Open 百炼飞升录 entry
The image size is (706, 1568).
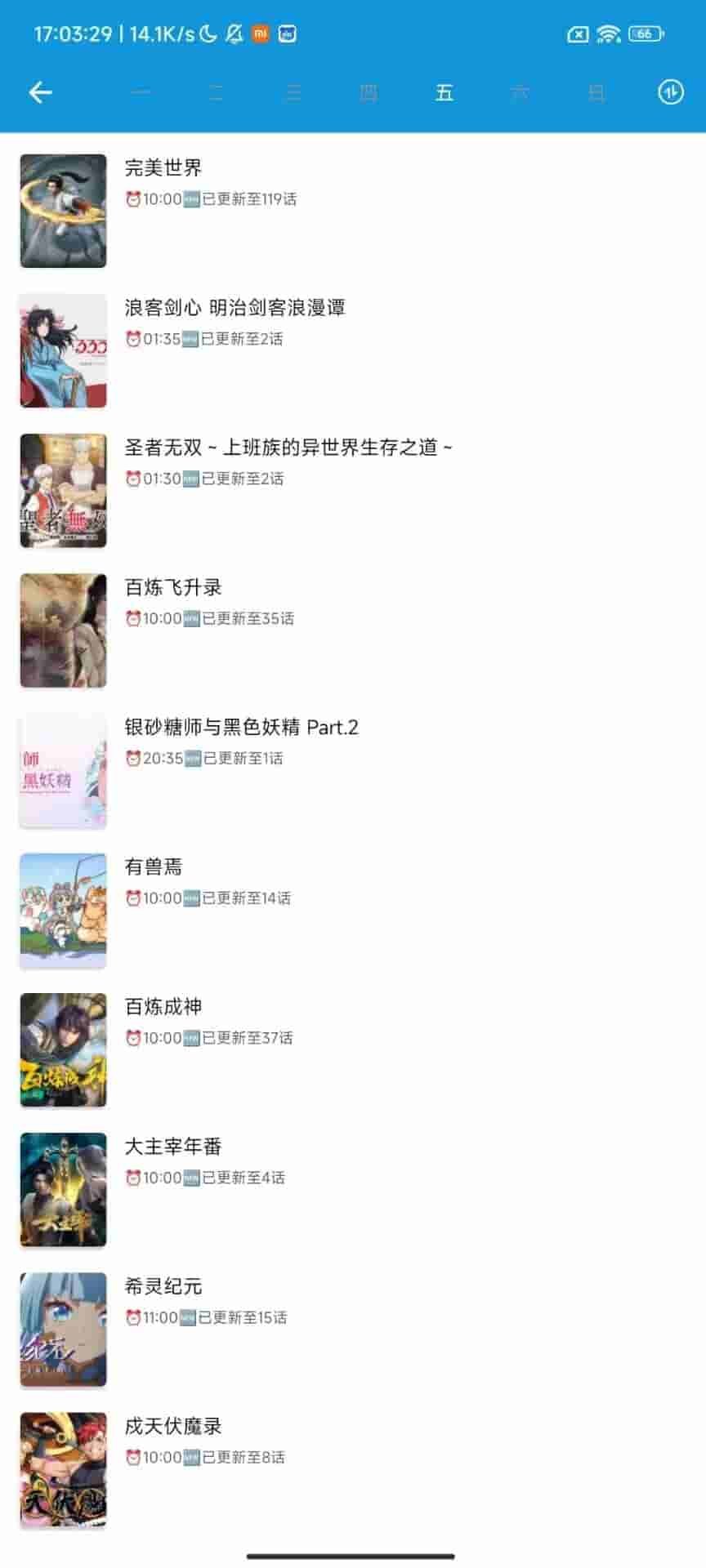[x=173, y=587]
